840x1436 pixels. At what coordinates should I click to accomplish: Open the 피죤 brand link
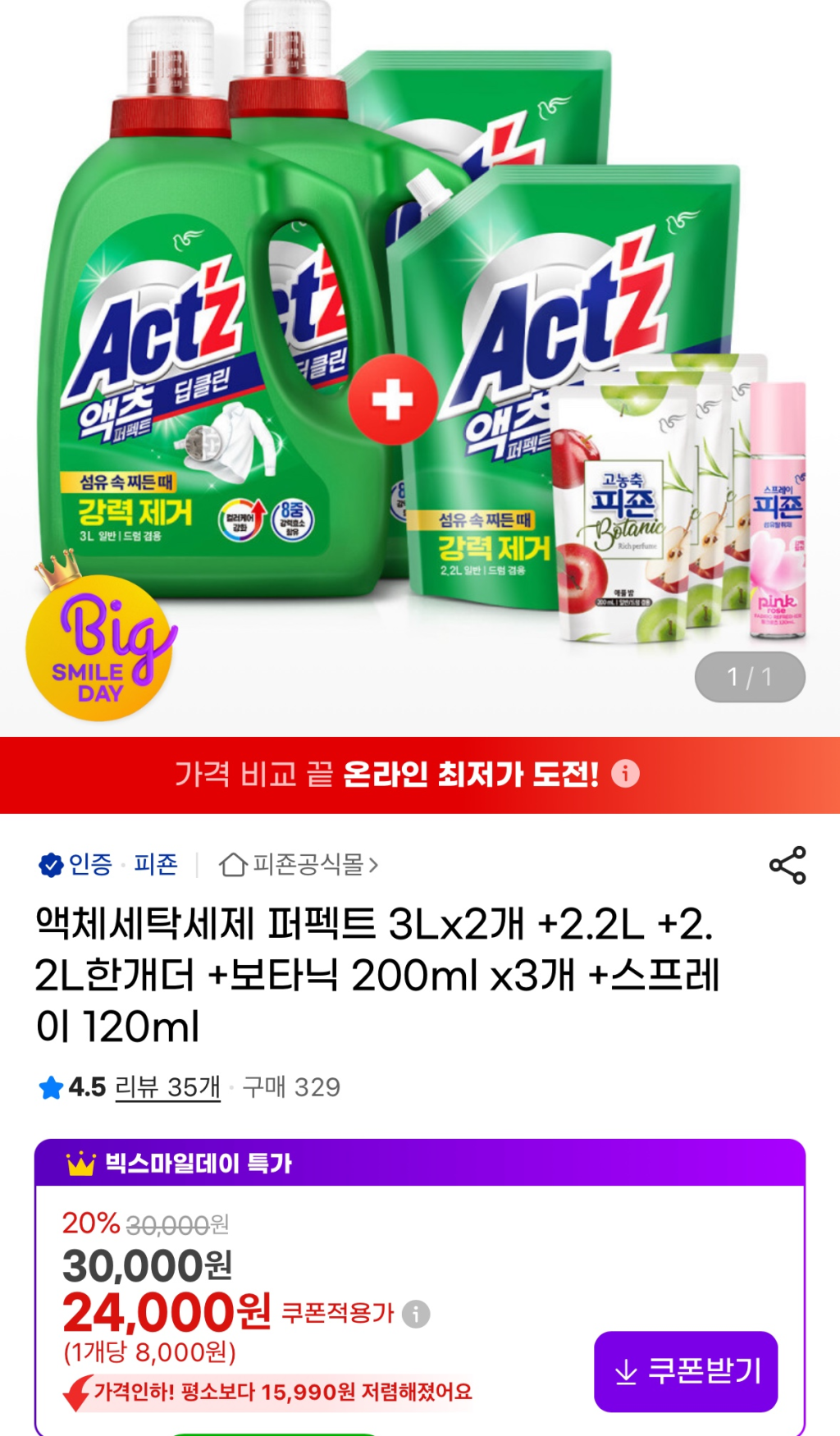tap(156, 864)
